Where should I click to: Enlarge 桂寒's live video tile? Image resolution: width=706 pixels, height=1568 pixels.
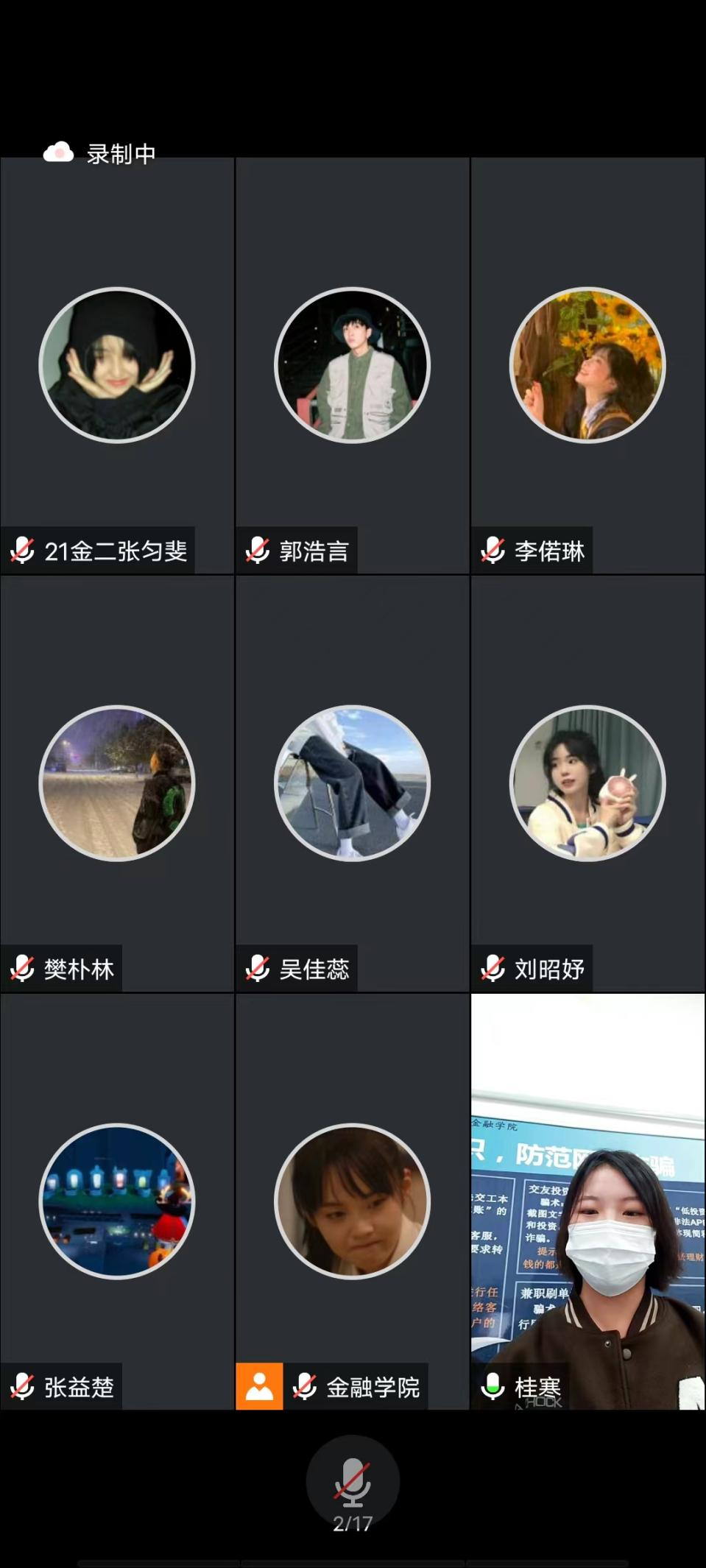pyautogui.click(x=587, y=1201)
